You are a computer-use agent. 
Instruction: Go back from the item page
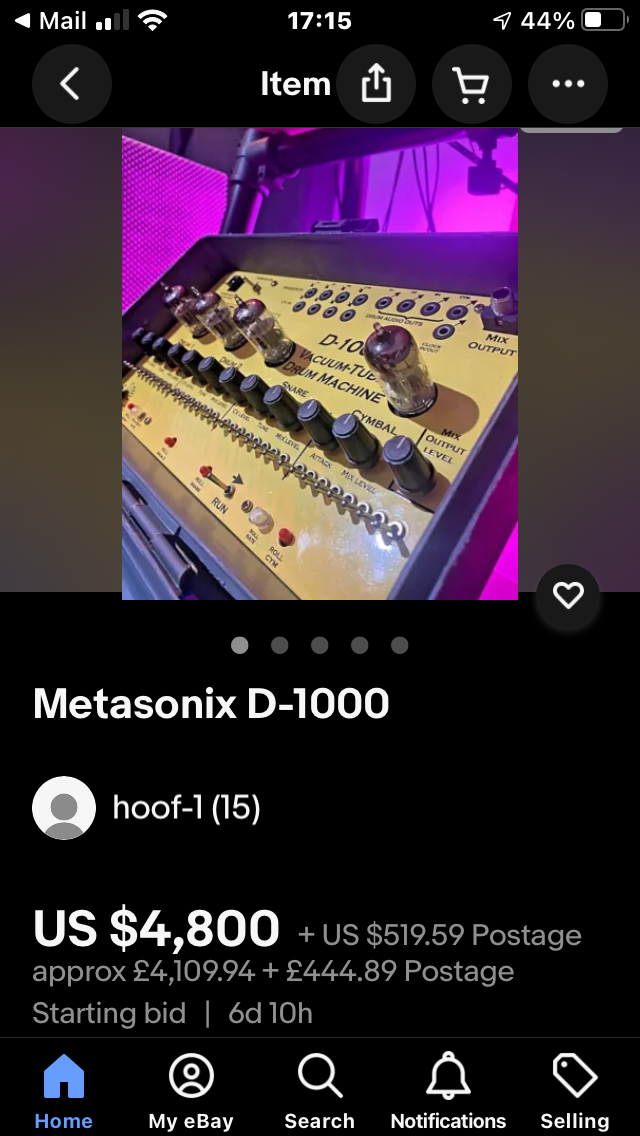(x=72, y=84)
